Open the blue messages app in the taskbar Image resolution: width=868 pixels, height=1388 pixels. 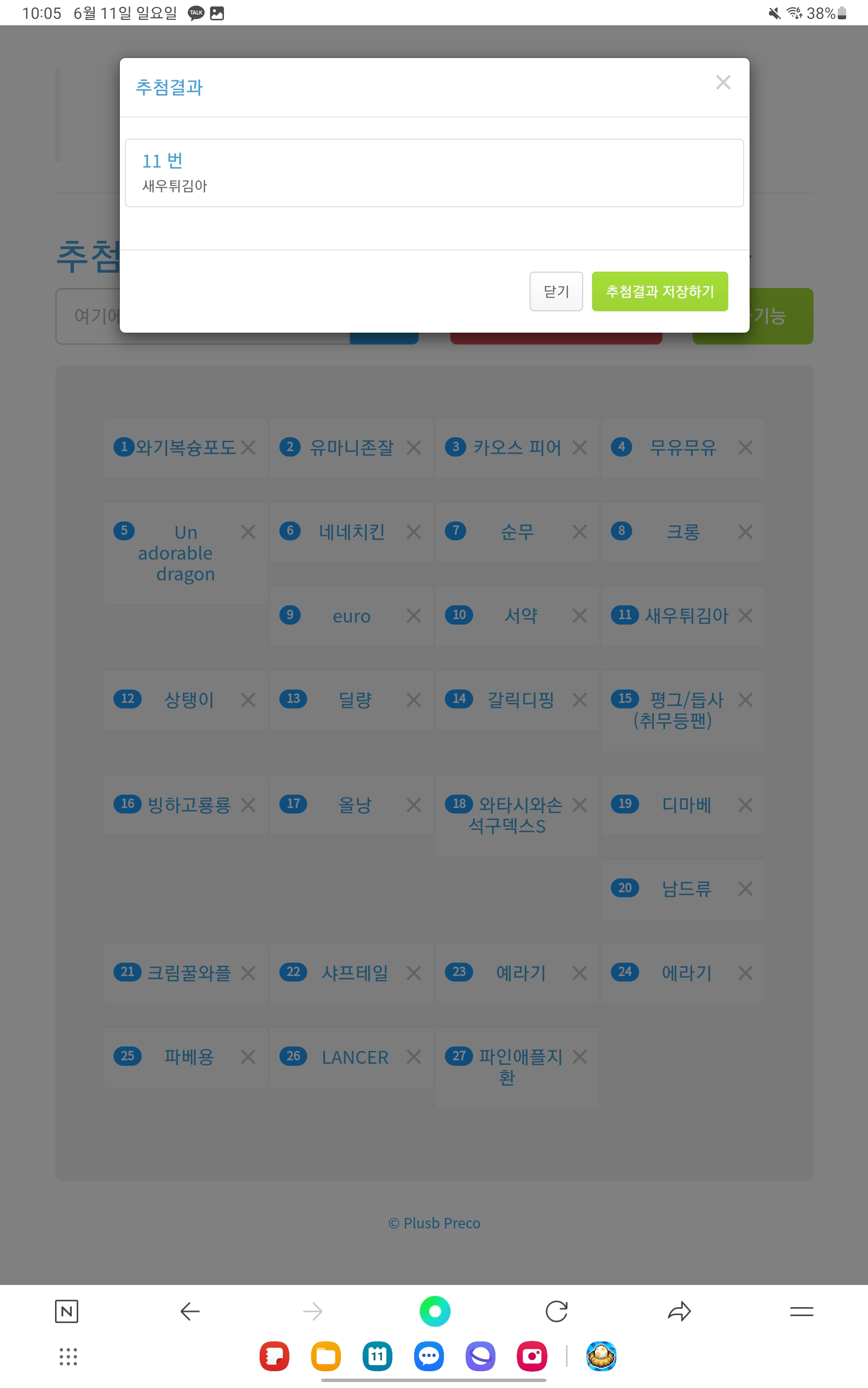(429, 1356)
